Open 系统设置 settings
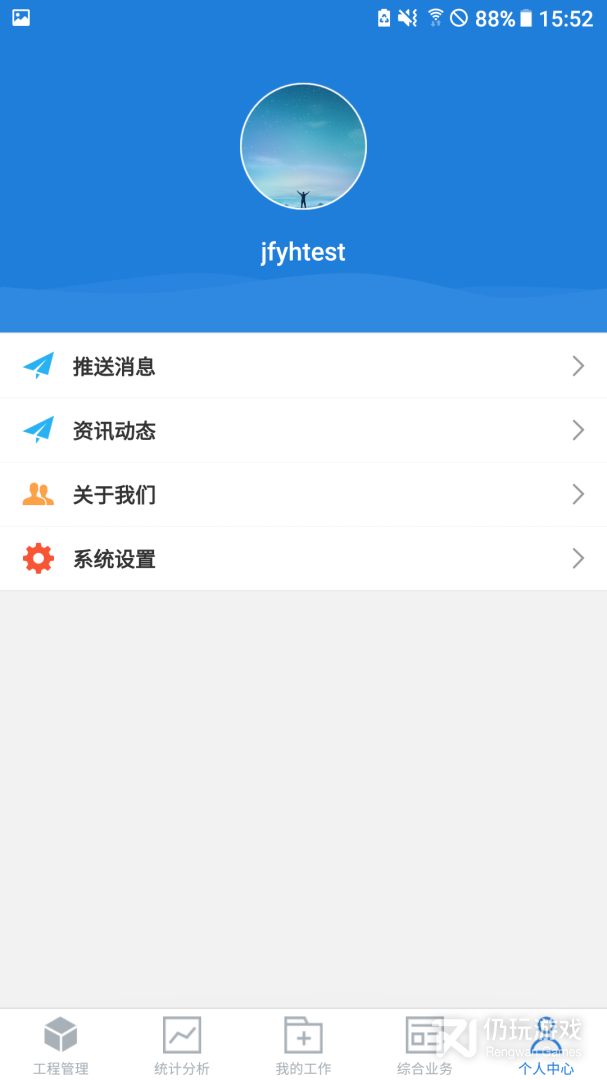Image resolution: width=607 pixels, height=1080 pixels. (x=303, y=558)
